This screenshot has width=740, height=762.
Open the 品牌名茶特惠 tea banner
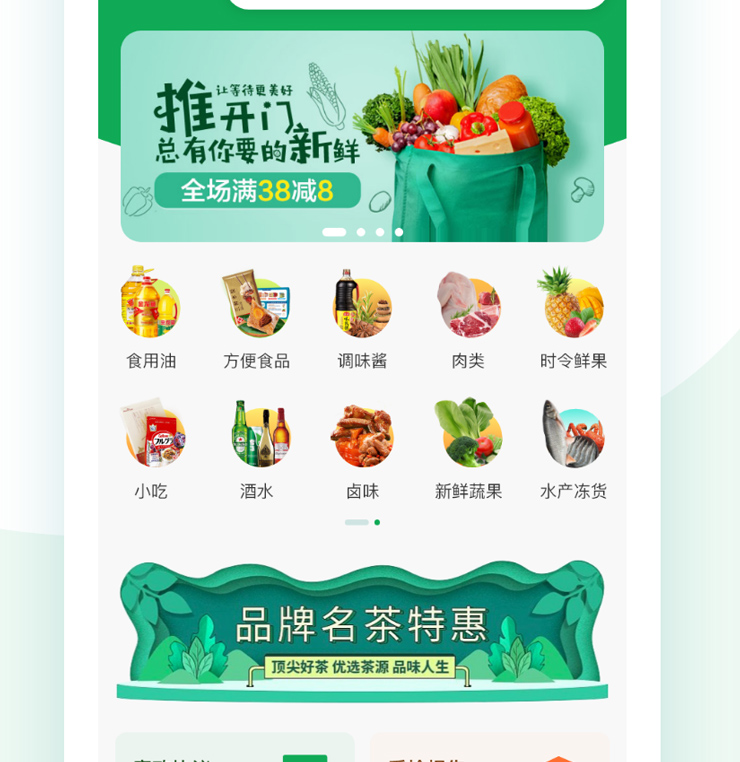coord(362,630)
